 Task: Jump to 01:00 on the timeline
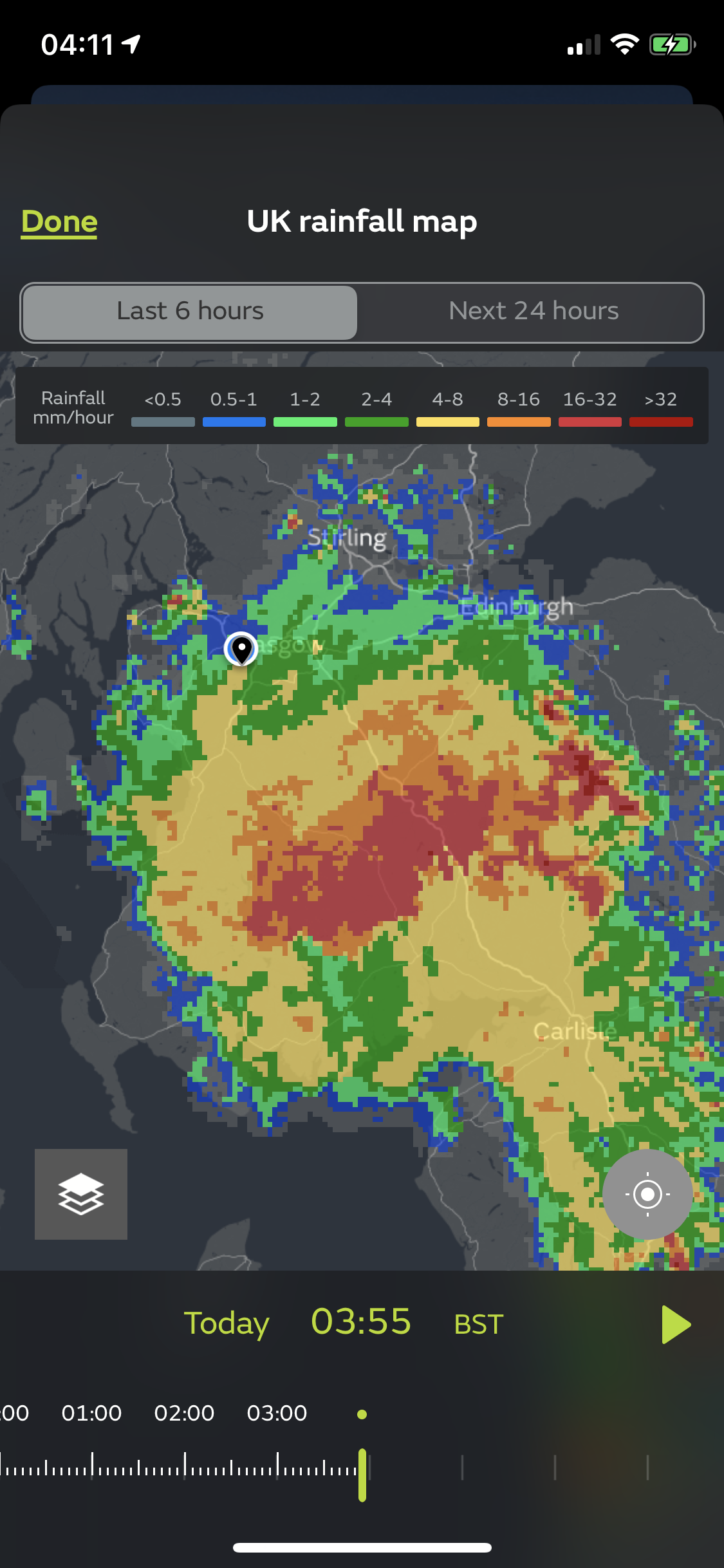92,1413
